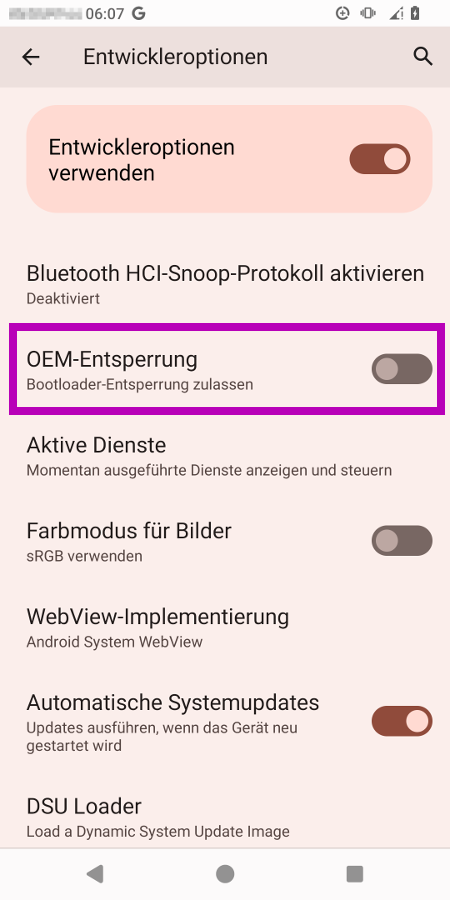Disable Automatische Systemupdates
Screen dimensions: 450x900
[x=402, y=721]
